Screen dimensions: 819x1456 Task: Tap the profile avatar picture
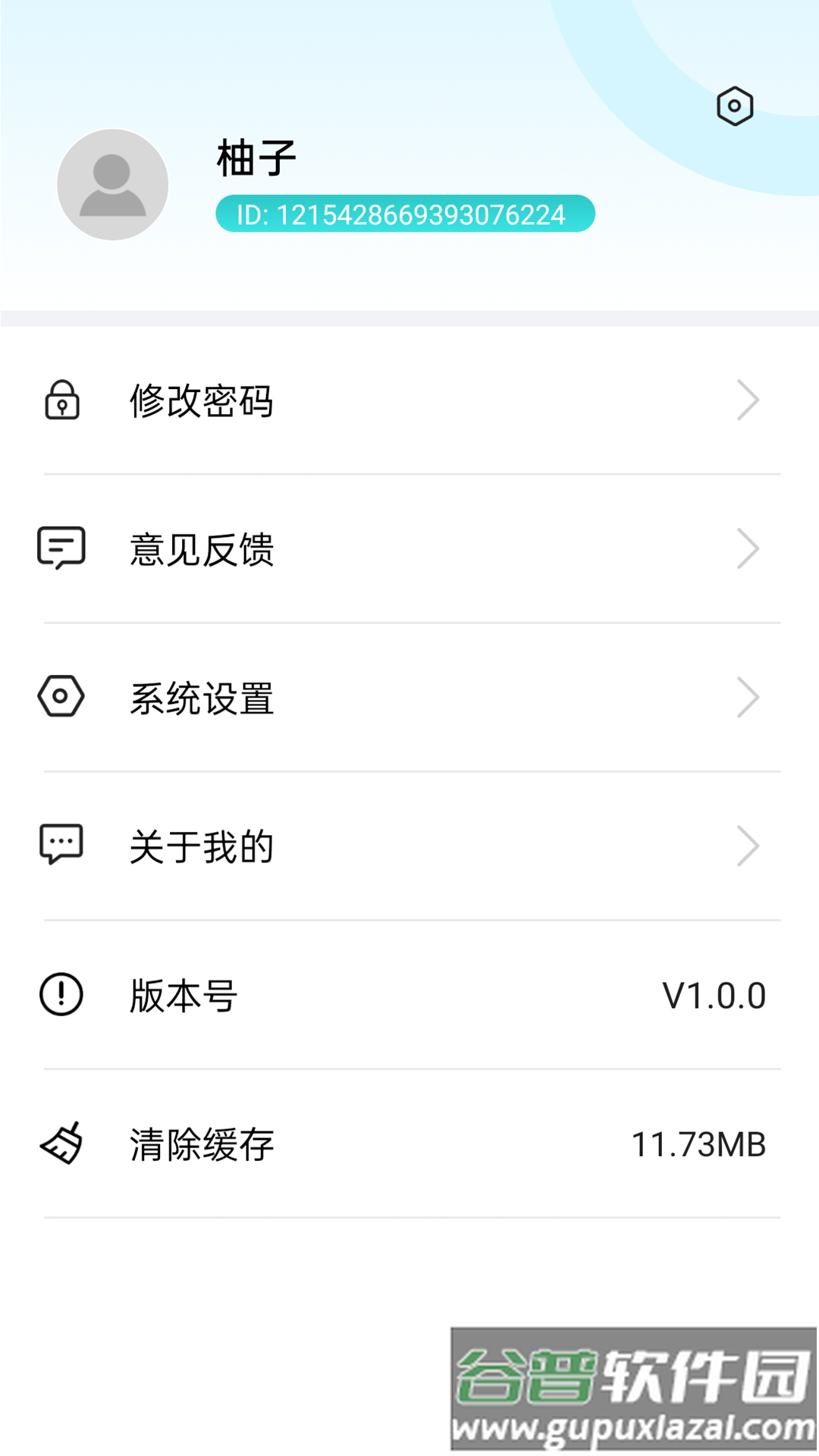(113, 184)
